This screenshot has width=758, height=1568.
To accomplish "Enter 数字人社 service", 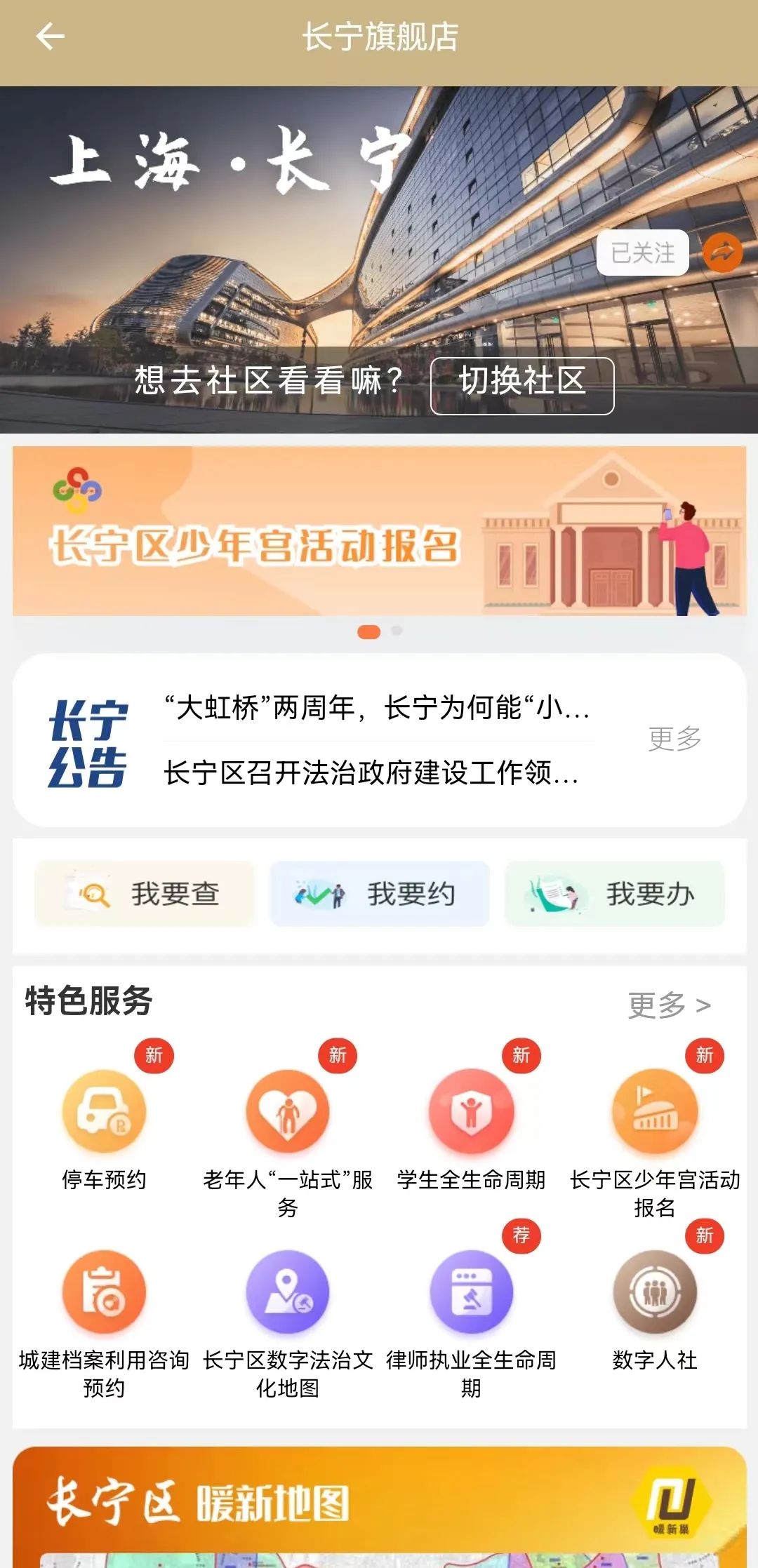I will click(655, 1292).
